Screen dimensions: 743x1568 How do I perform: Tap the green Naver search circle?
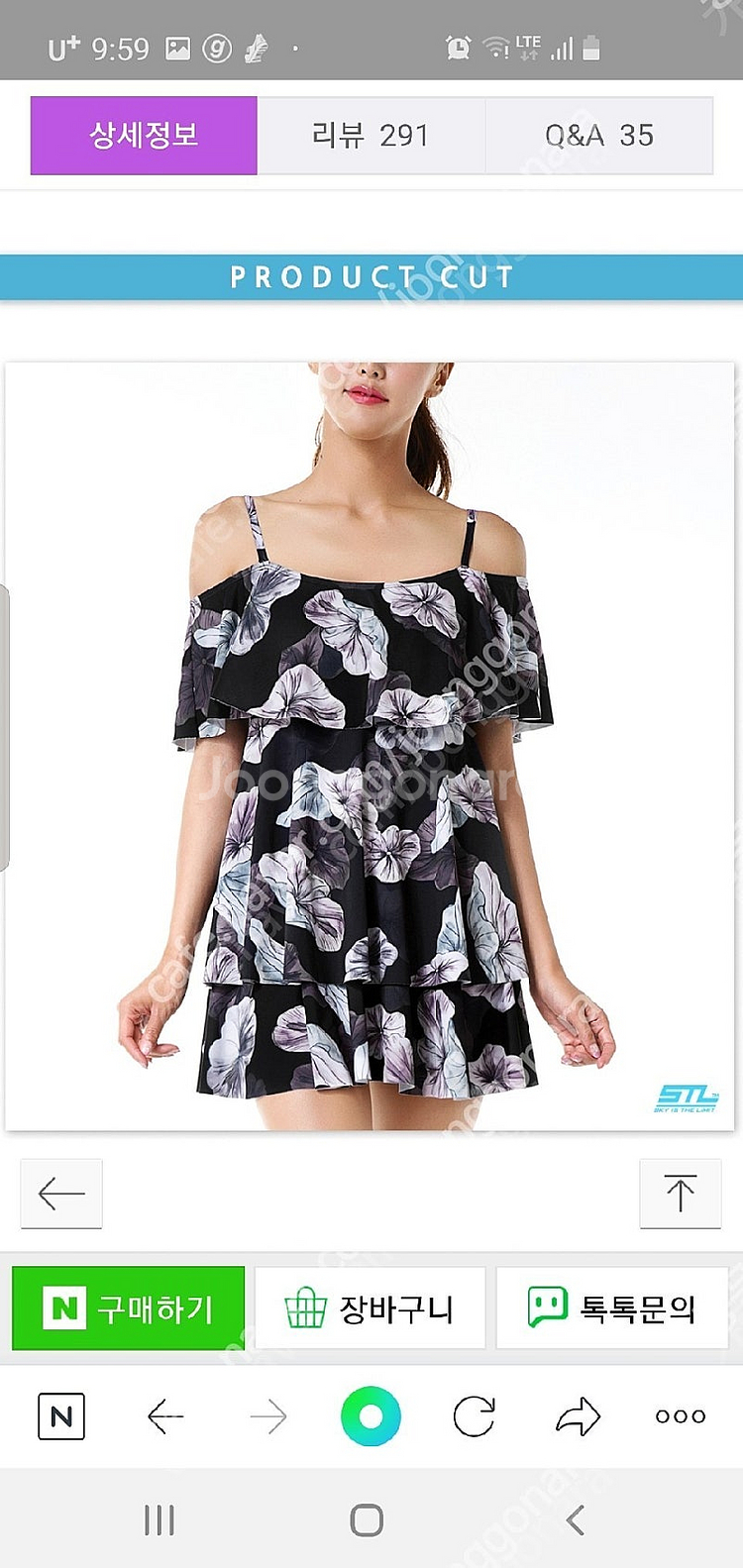(x=371, y=1416)
